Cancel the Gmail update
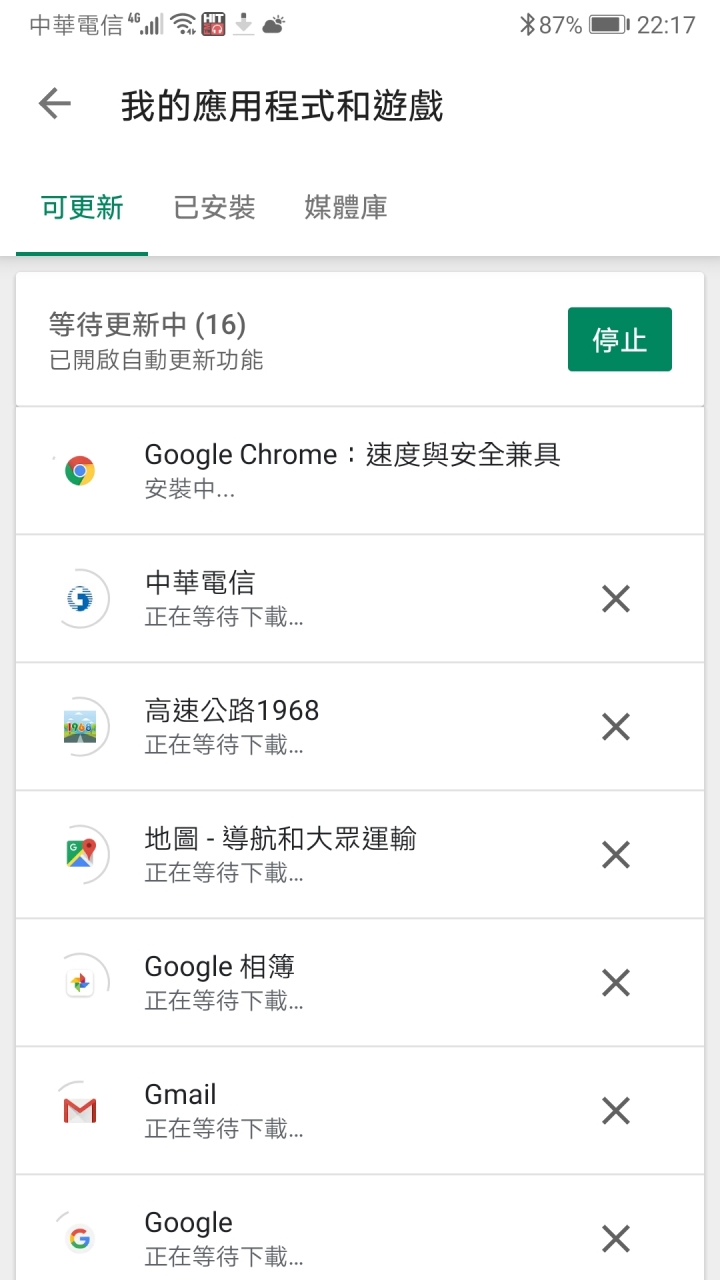The image size is (720, 1280). point(616,1111)
